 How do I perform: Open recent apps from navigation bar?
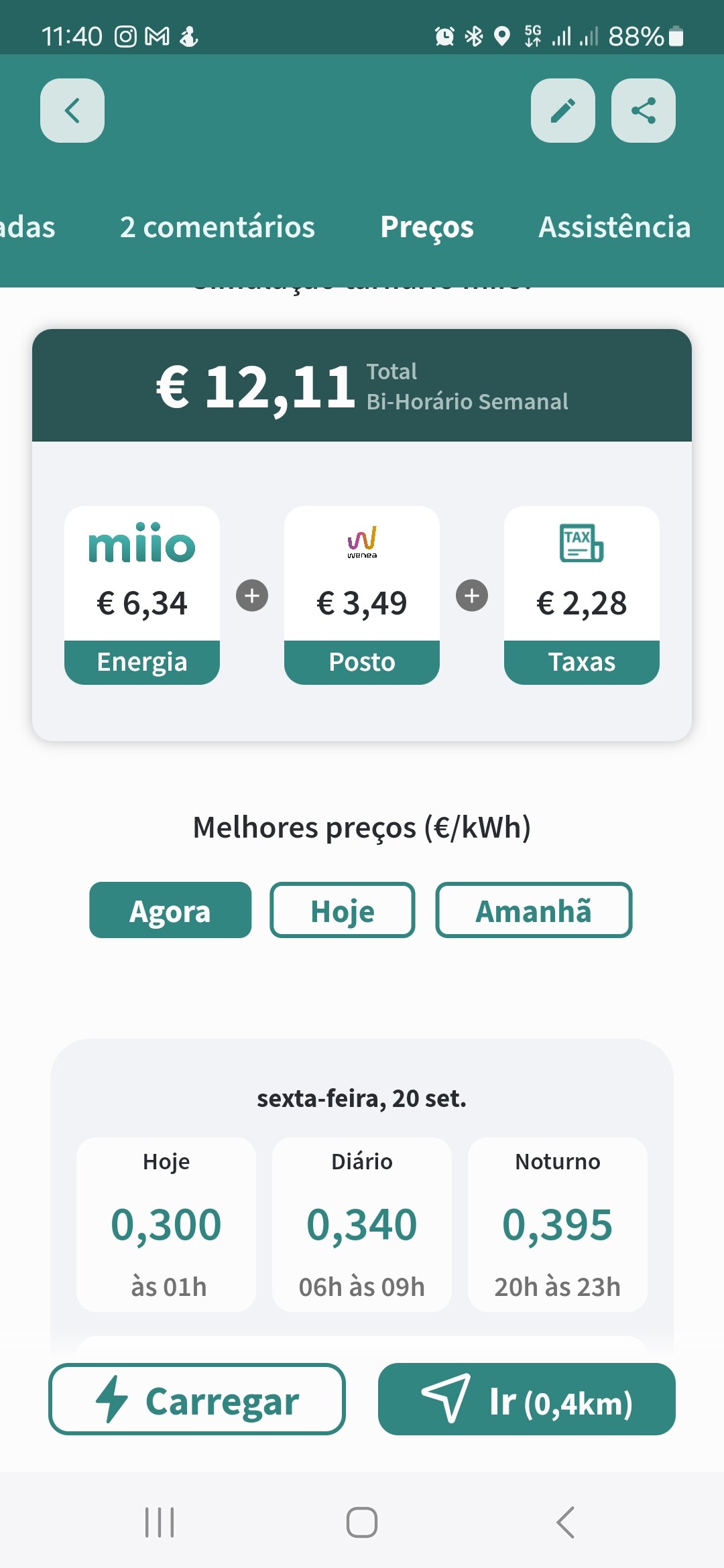point(160,1522)
